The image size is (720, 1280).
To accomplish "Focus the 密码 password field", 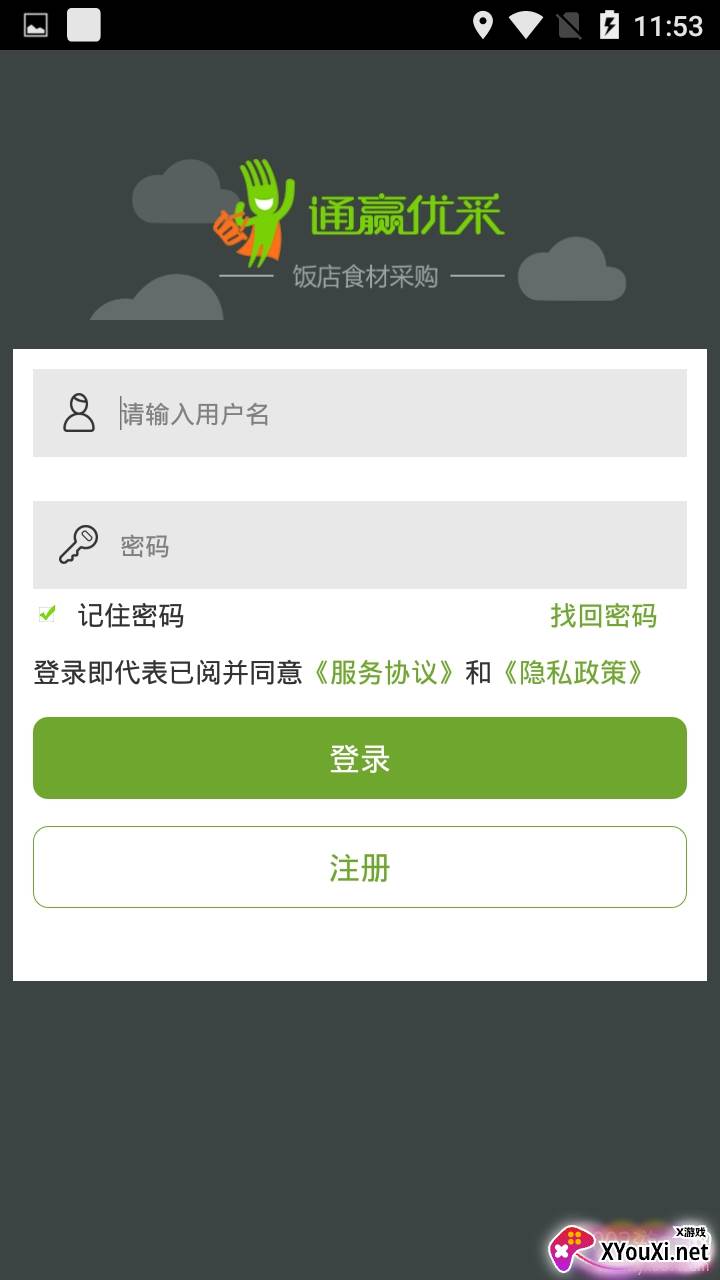I will (x=400, y=545).
